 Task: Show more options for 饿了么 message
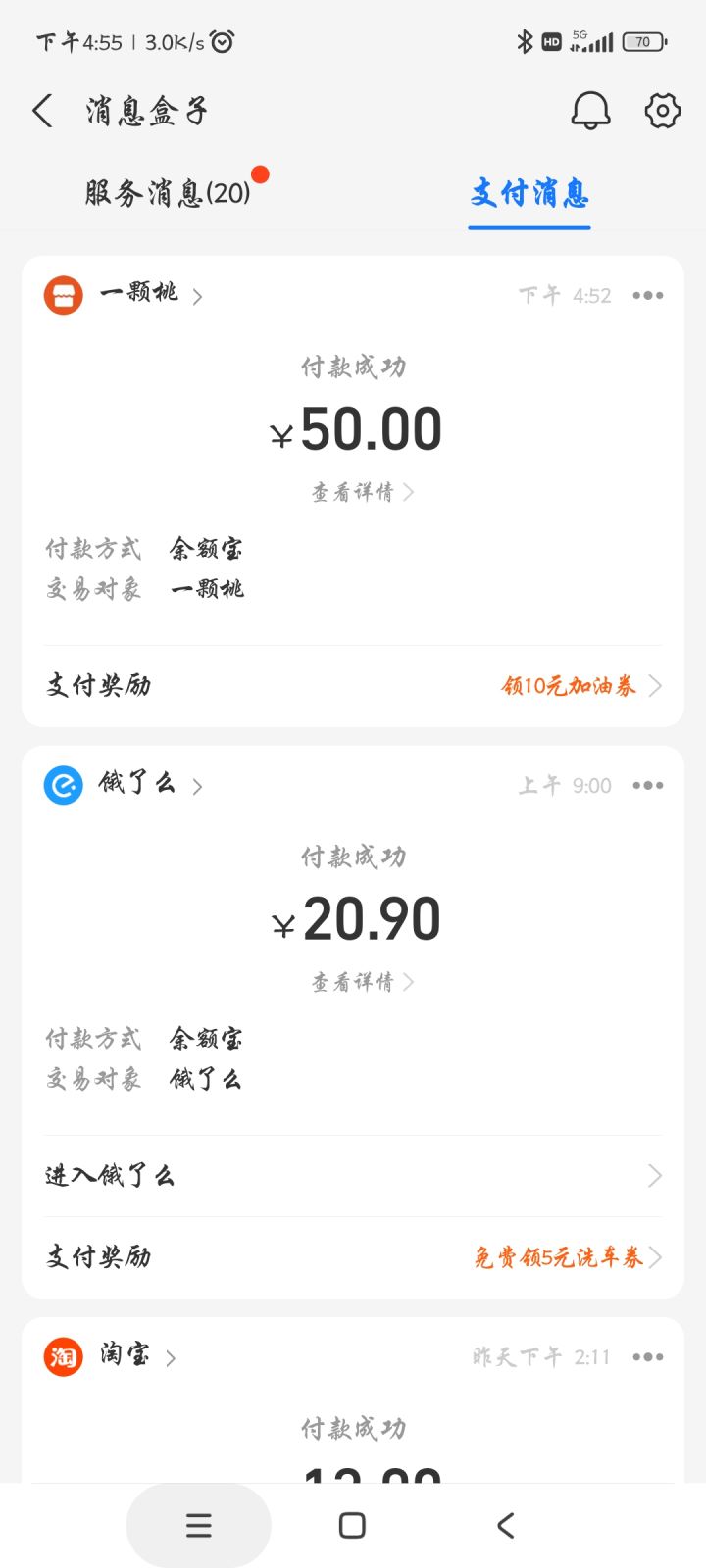click(x=648, y=785)
